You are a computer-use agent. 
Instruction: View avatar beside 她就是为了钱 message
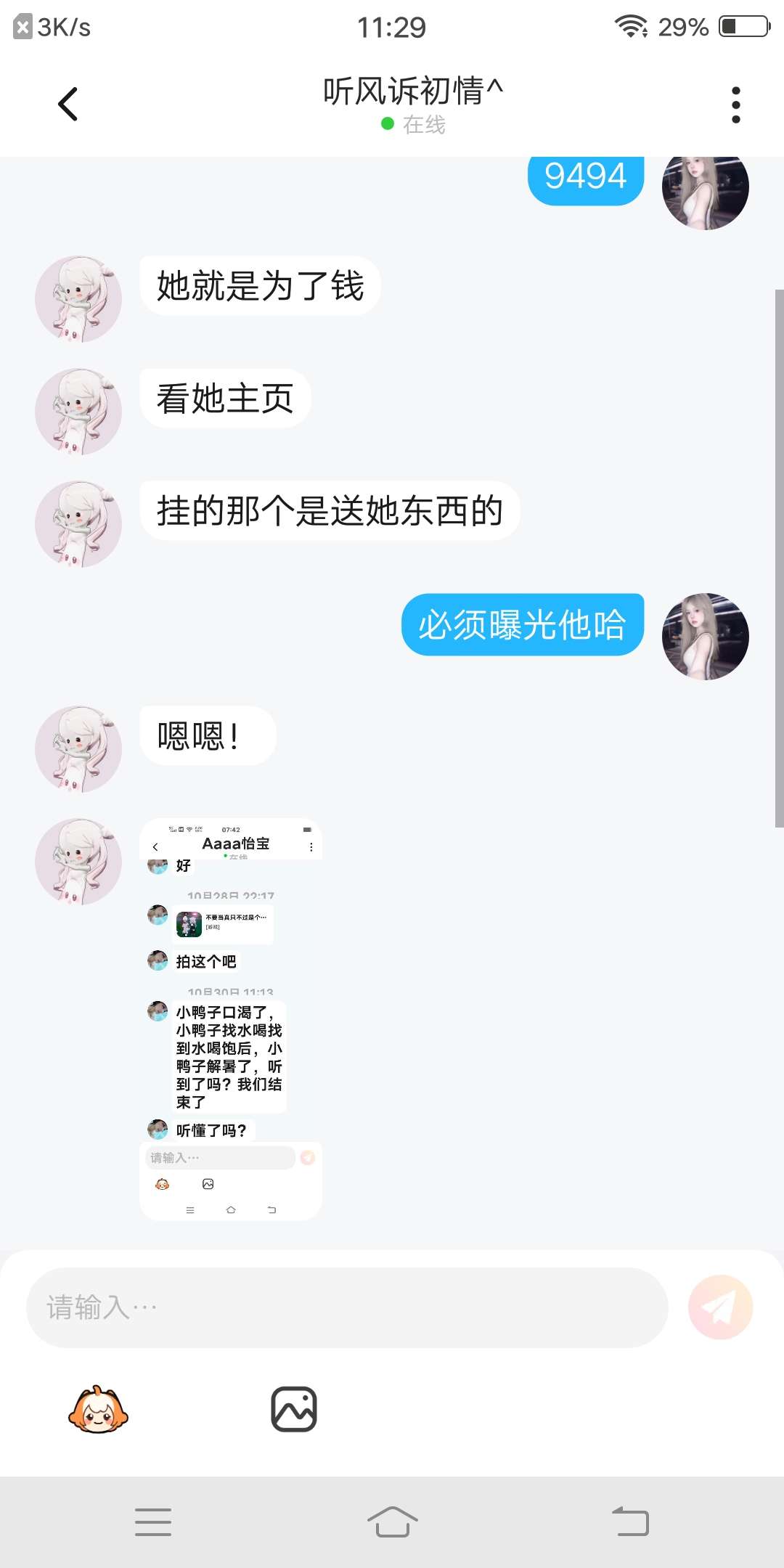(x=78, y=299)
